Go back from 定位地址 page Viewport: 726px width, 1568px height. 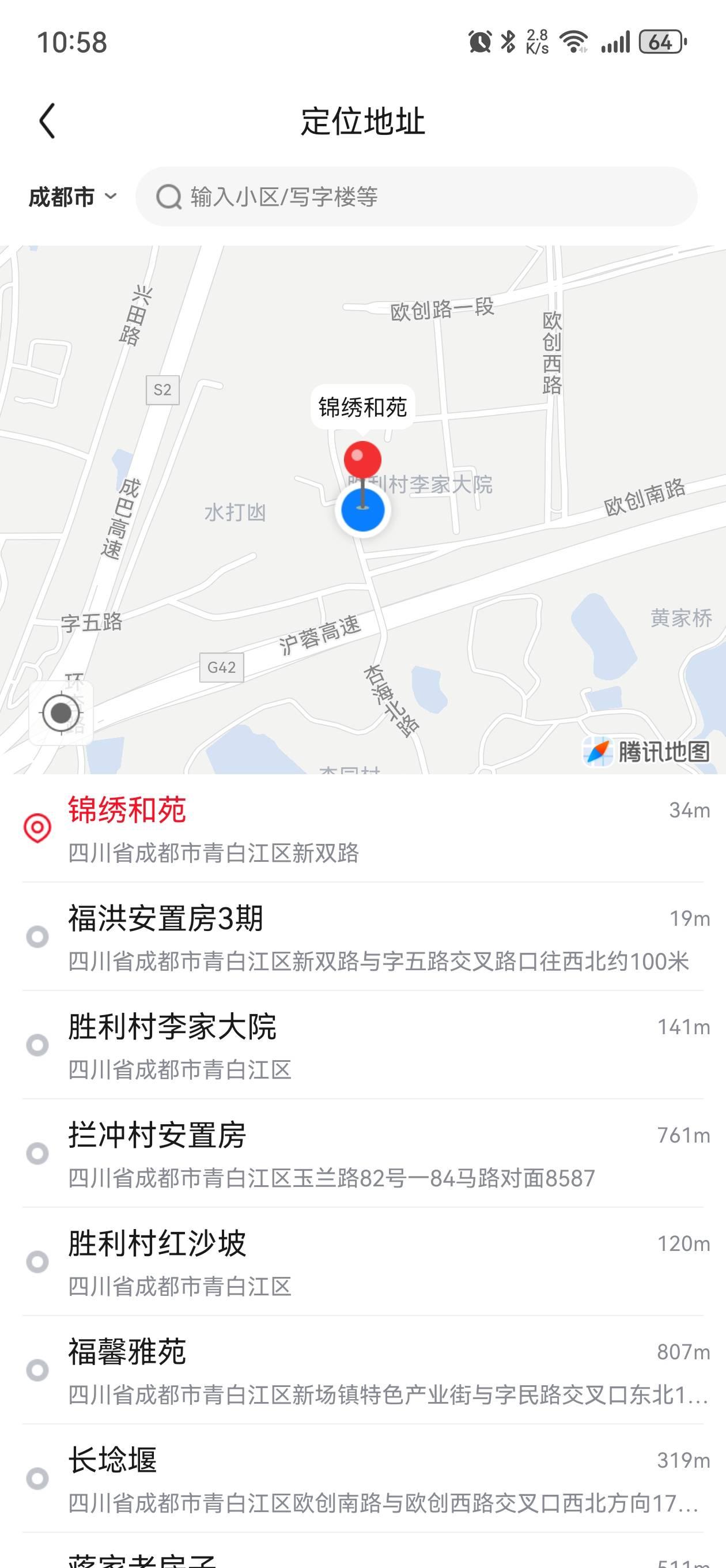coord(47,120)
